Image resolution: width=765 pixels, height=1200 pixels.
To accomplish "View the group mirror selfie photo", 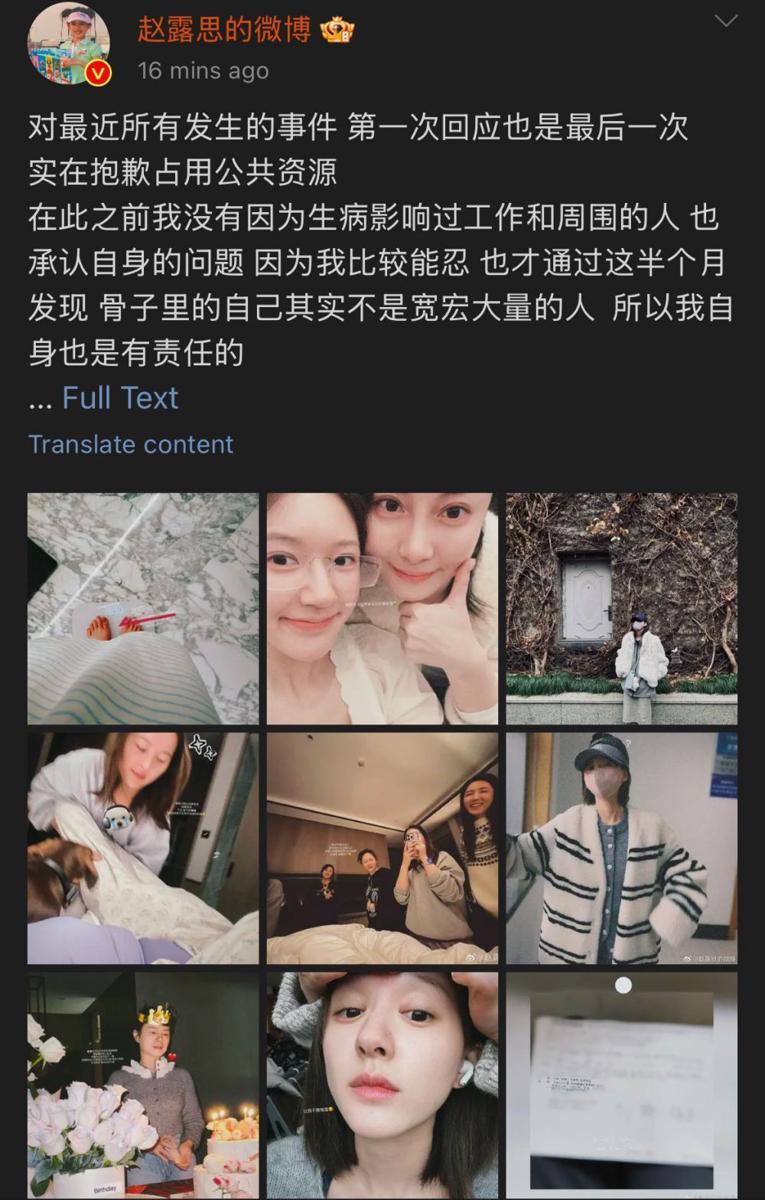I will (382, 848).
